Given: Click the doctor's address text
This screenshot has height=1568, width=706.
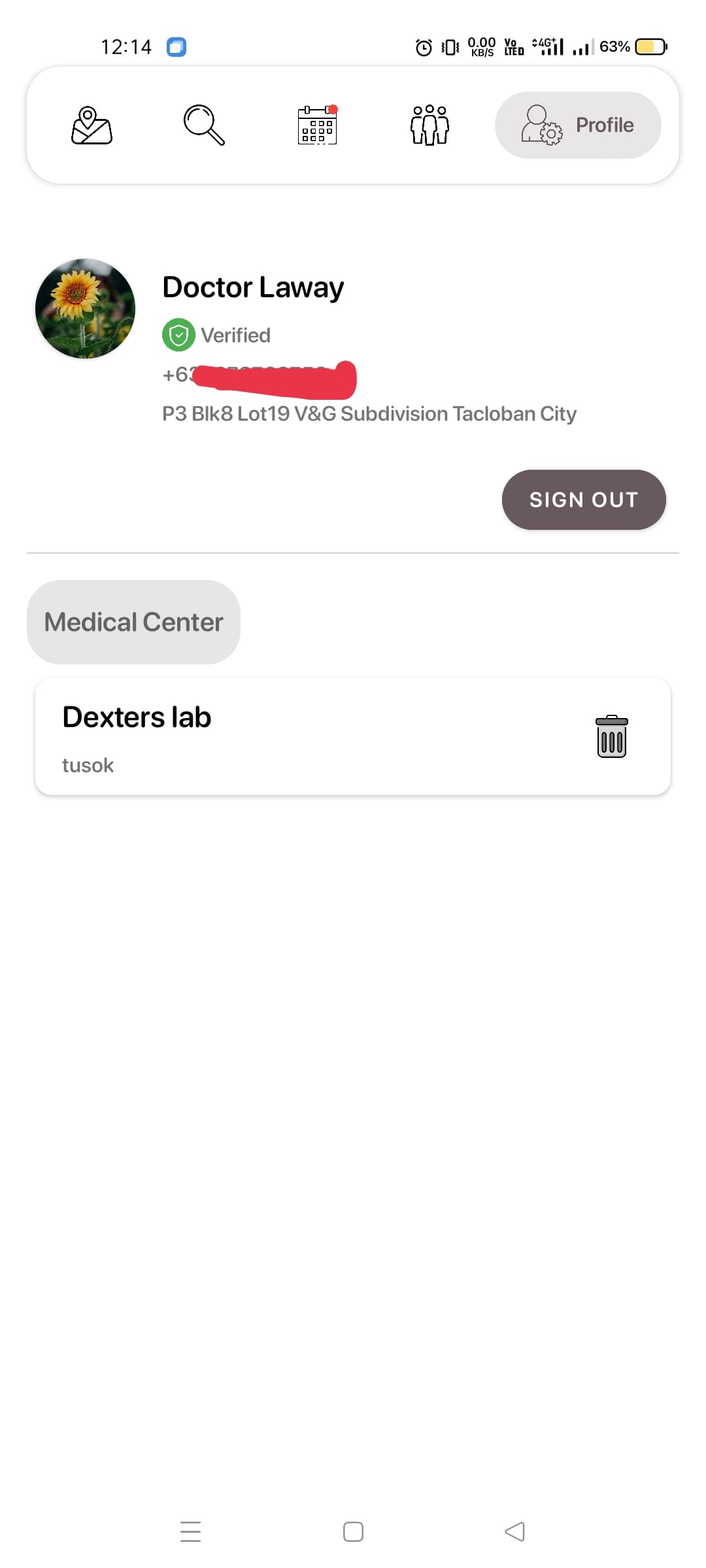Looking at the screenshot, I should click(369, 413).
